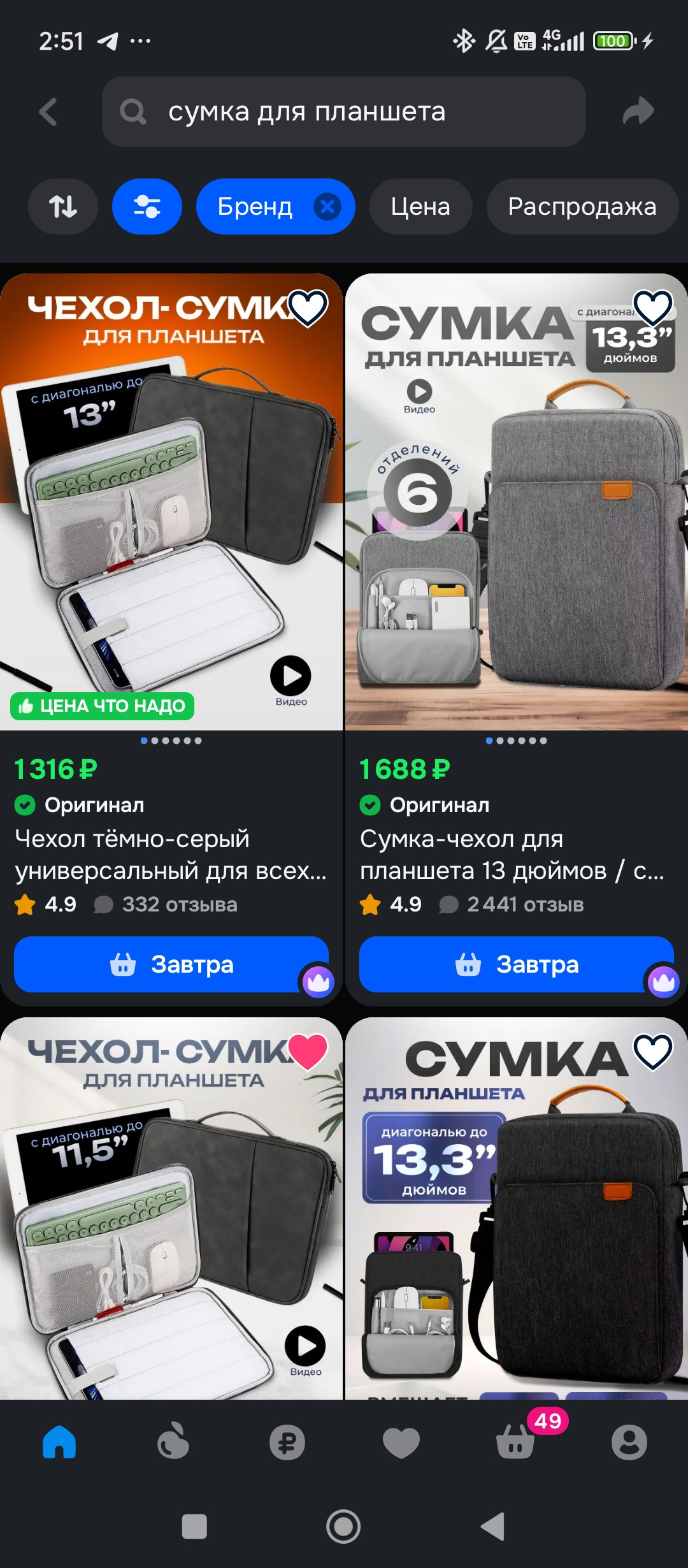Share these search results
This screenshot has width=688, height=1568.
click(x=638, y=112)
